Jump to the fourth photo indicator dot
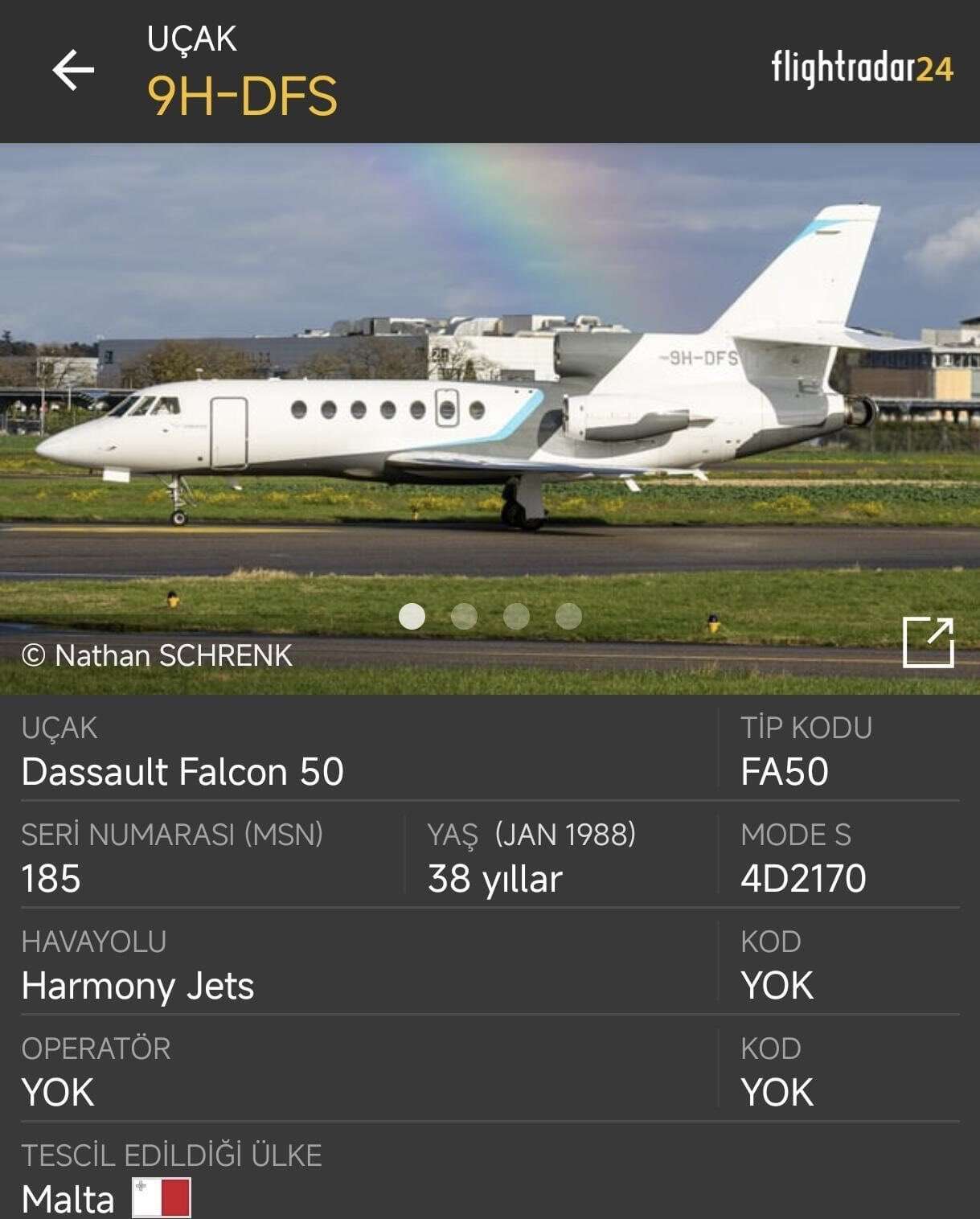980x1219 pixels. point(568,617)
